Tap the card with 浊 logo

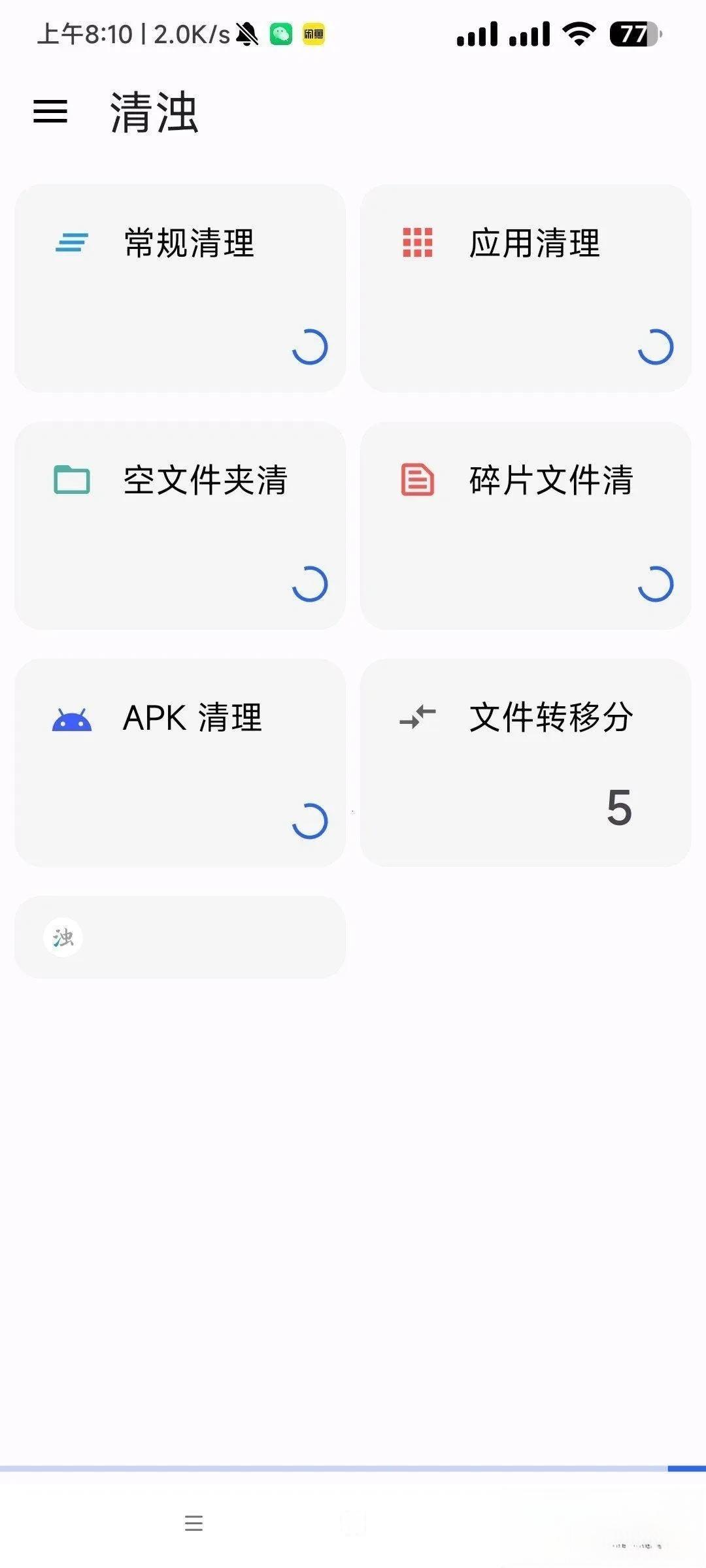180,936
